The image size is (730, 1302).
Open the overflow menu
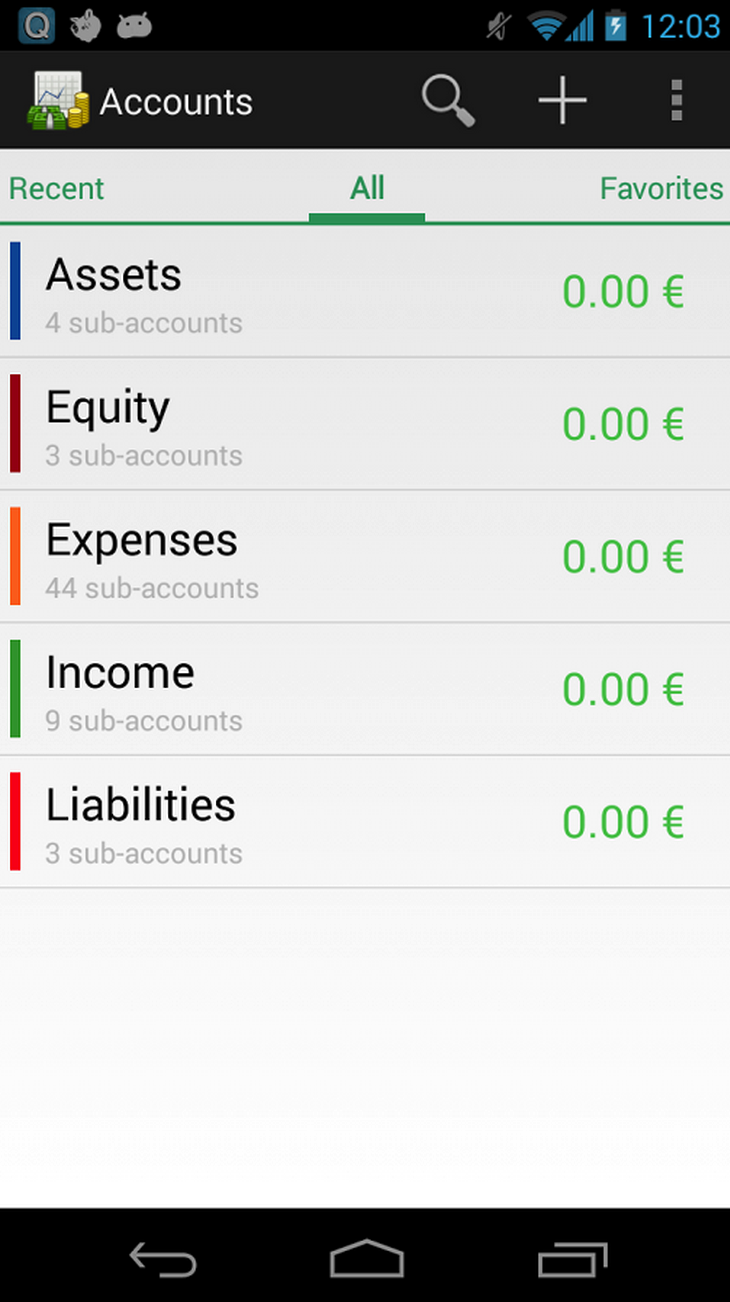click(677, 101)
